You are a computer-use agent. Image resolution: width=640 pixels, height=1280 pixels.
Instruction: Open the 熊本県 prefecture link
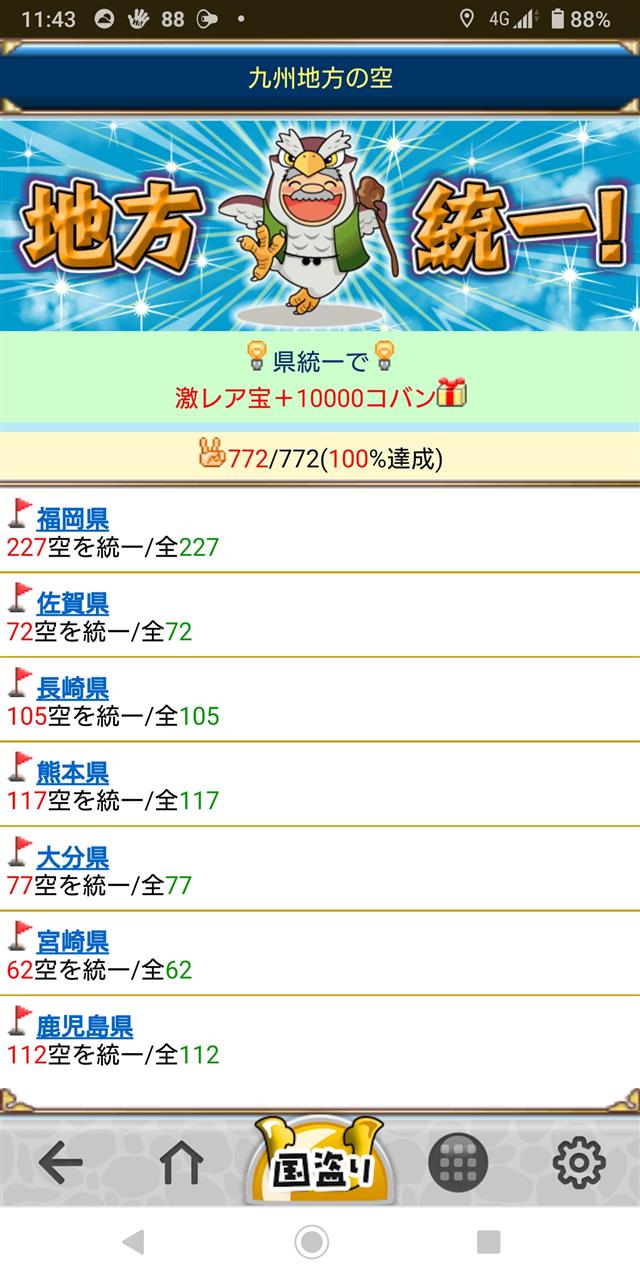[73, 773]
